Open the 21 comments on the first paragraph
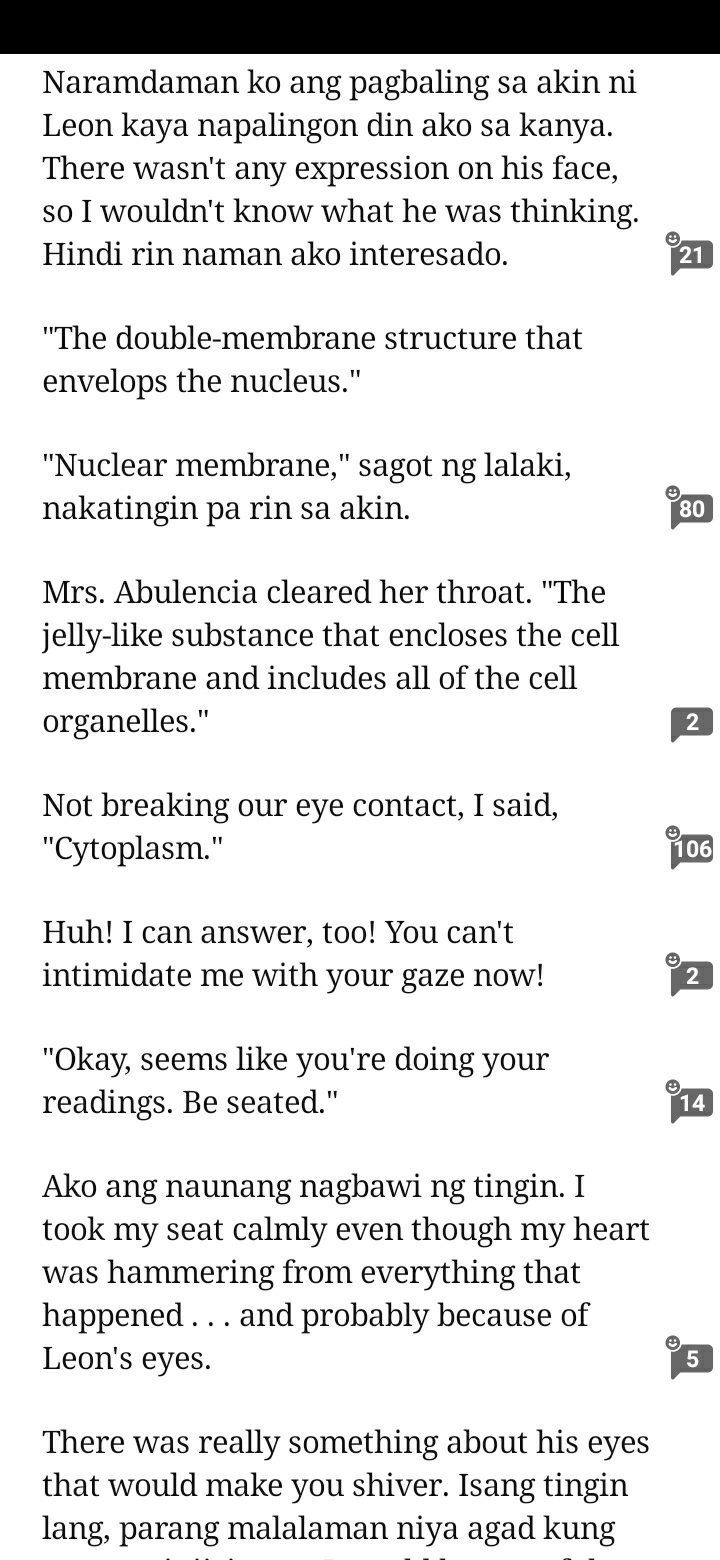This screenshot has height=1560, width=720. 691,254
